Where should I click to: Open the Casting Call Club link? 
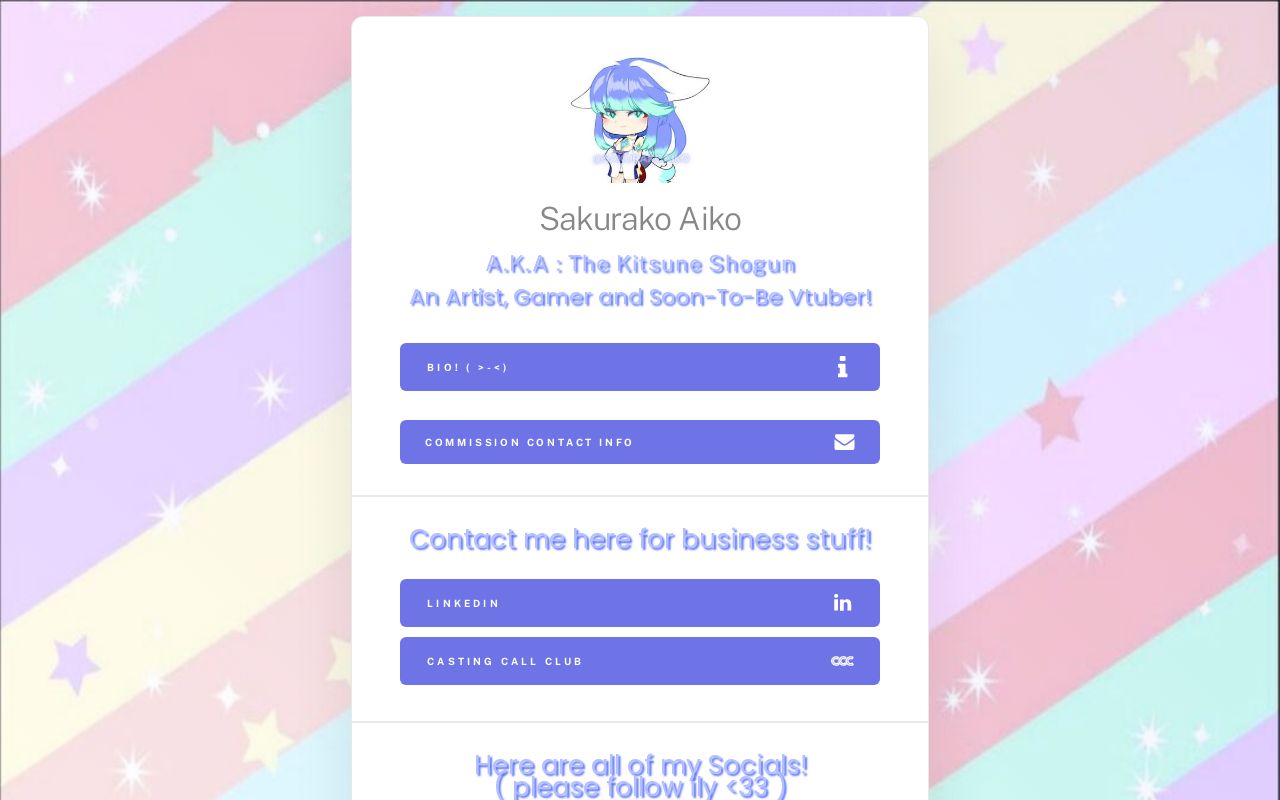pyautogui.click(x=640, y=661)
